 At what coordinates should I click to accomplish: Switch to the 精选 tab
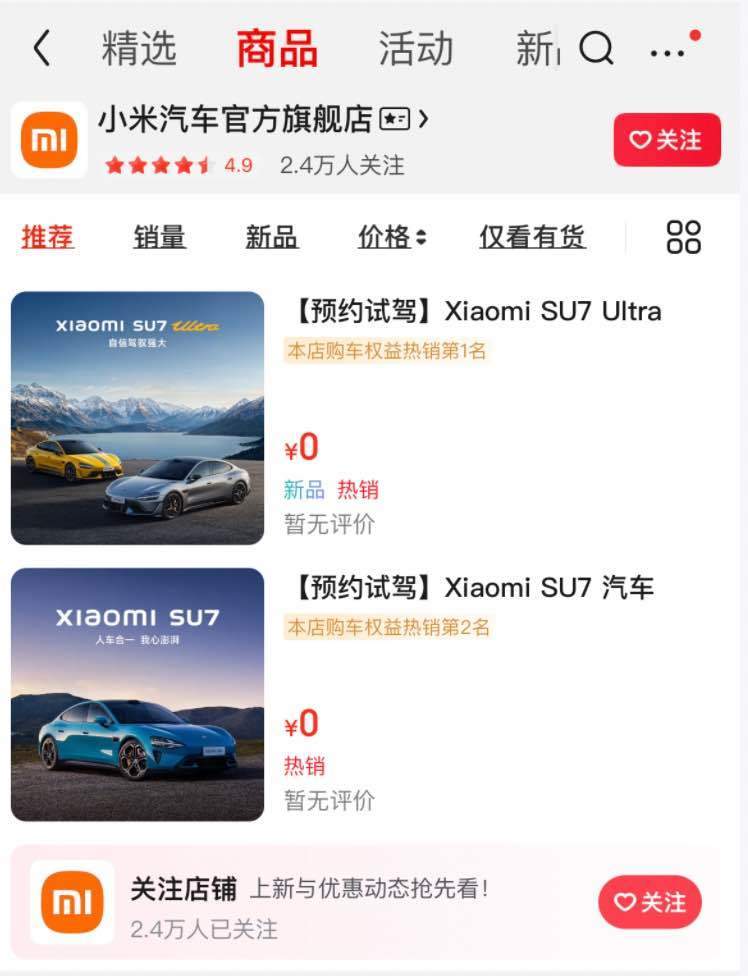(139, 48)
